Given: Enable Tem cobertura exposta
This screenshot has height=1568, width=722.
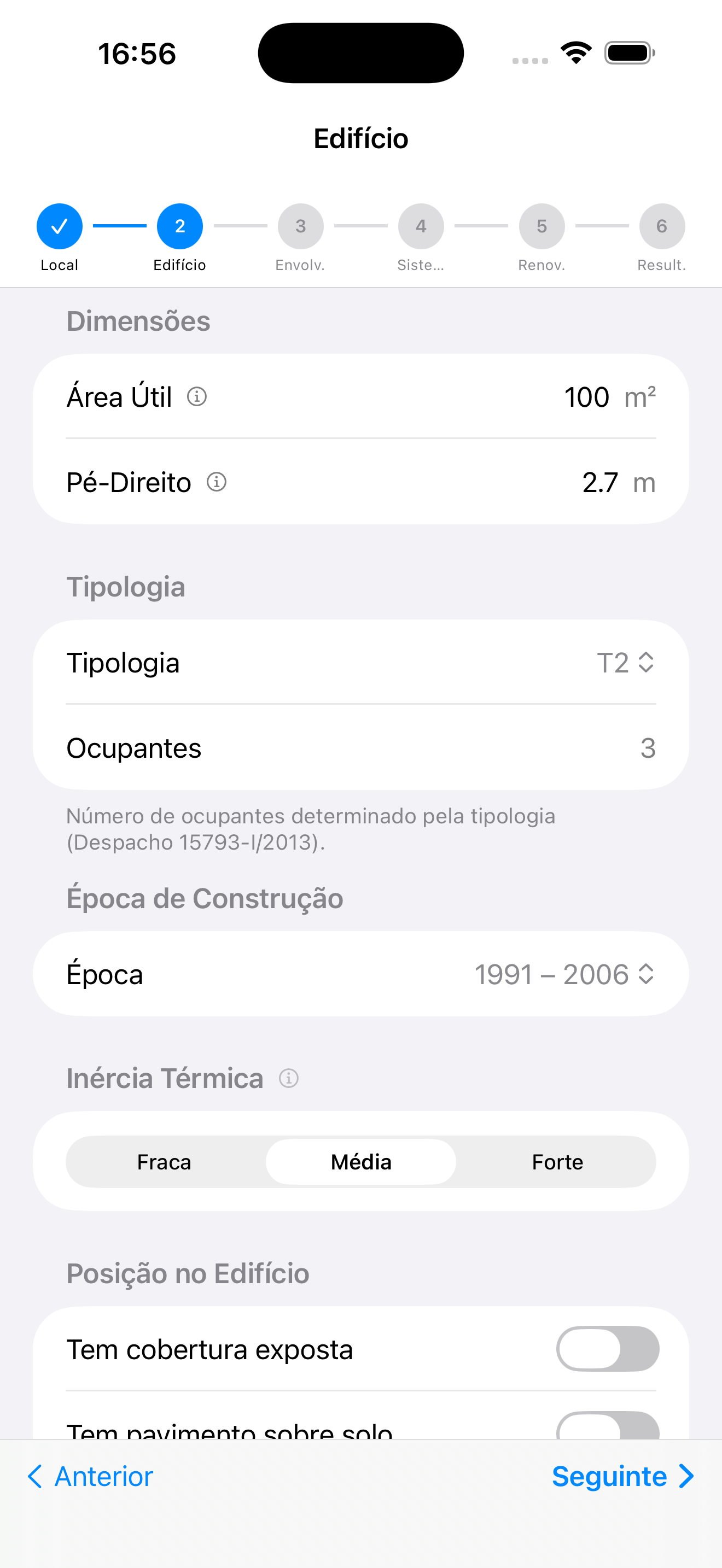Looking at the screenshot, I should [x=607, y=1349].
